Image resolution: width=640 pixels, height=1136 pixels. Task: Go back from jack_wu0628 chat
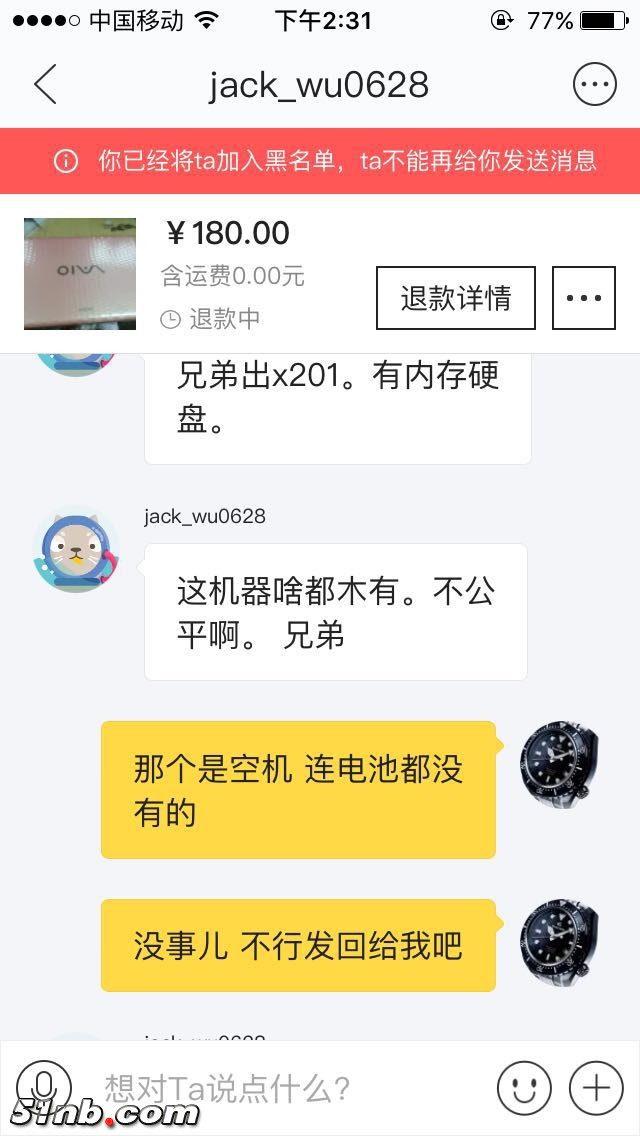coord(45,85)
